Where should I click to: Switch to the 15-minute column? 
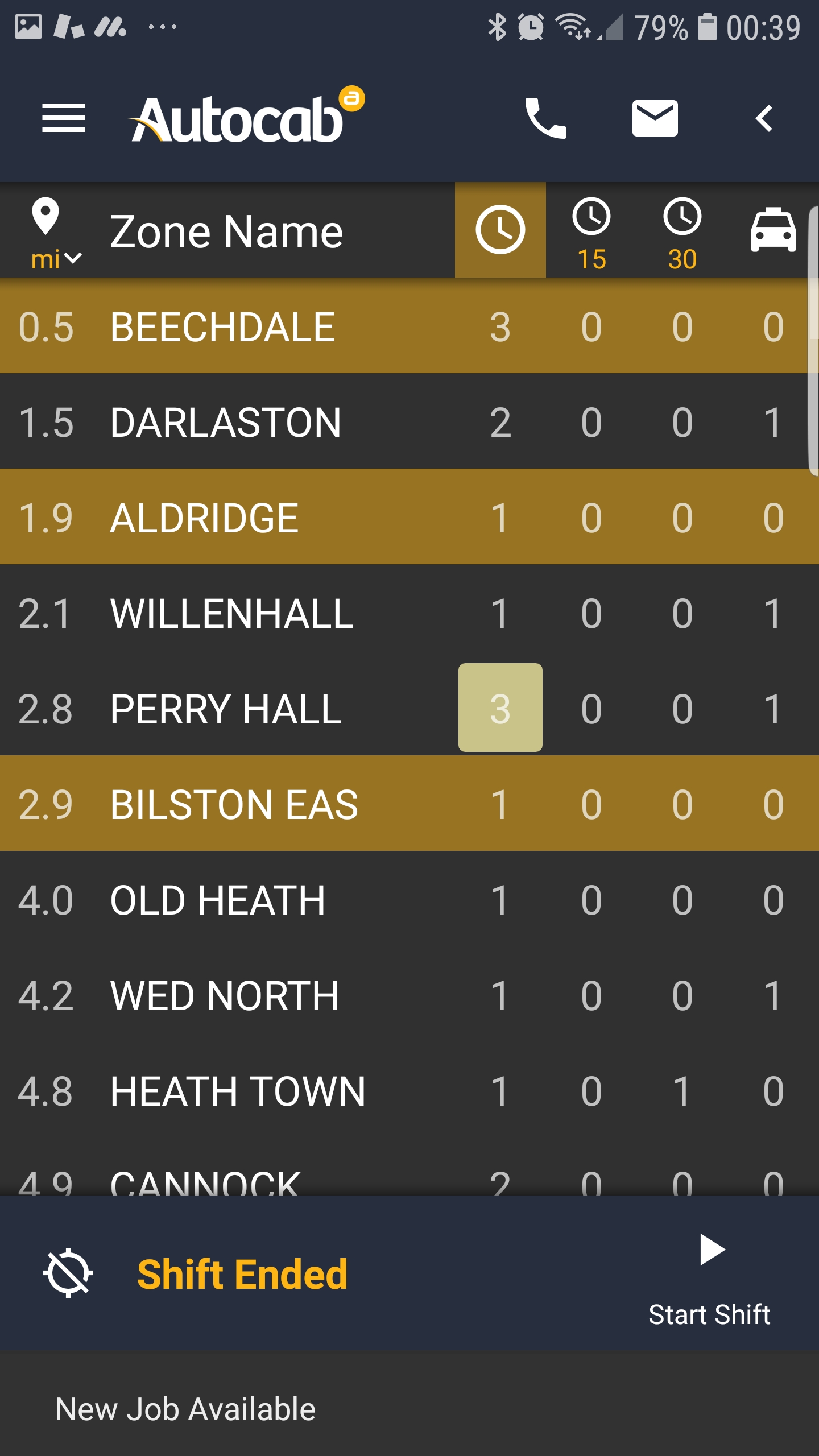pyautogui.click(x=591, y=232)
